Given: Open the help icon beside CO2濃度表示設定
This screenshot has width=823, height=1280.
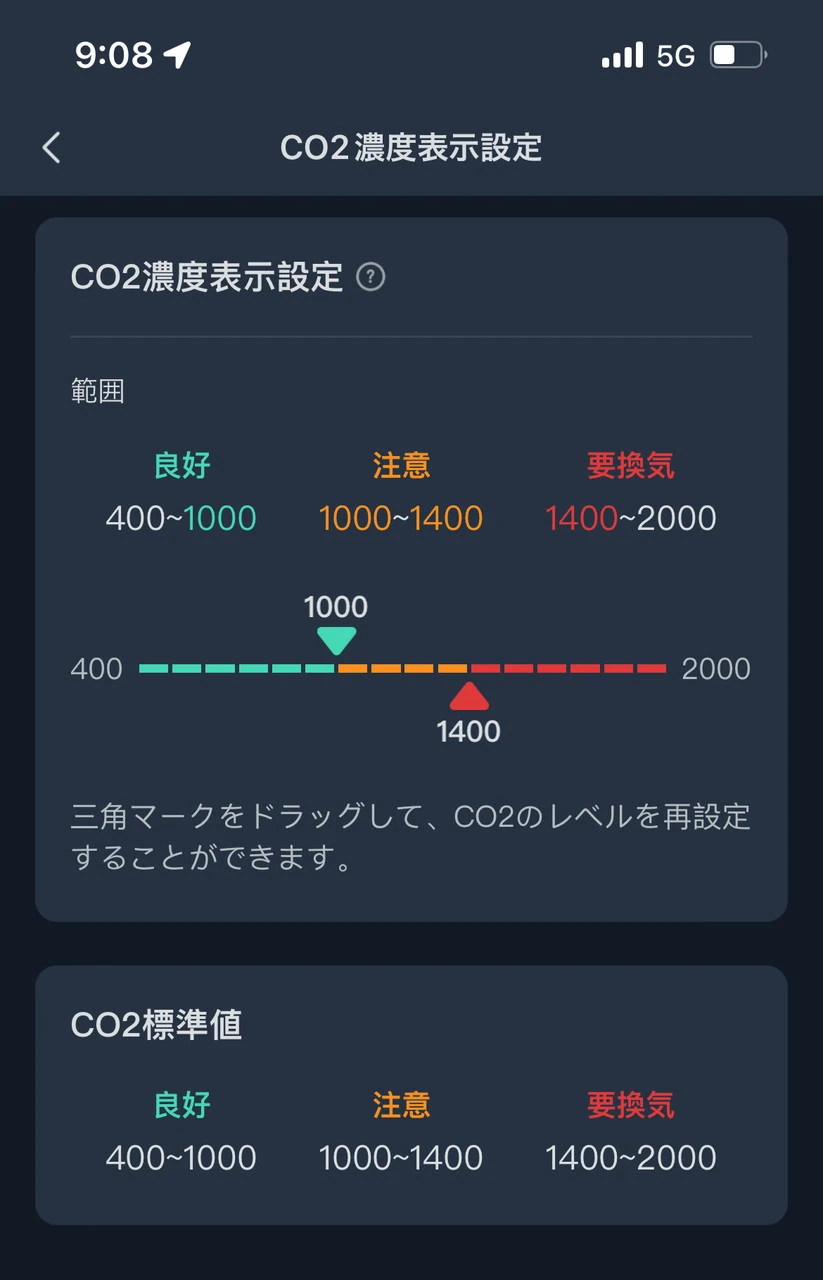Looking at the screenshot, I should (x=371, y=277).
